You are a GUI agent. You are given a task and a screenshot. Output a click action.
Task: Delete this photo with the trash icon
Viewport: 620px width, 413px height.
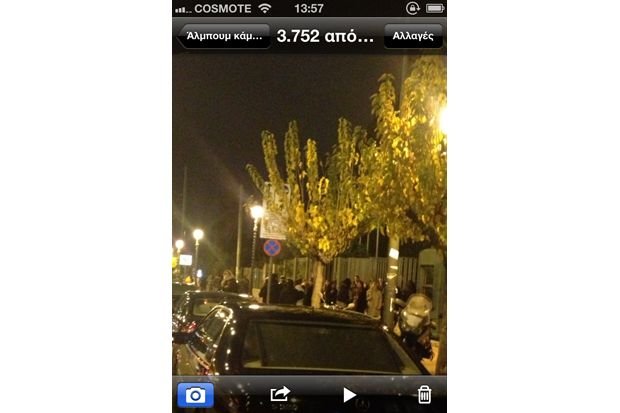(x=424, y=394)
